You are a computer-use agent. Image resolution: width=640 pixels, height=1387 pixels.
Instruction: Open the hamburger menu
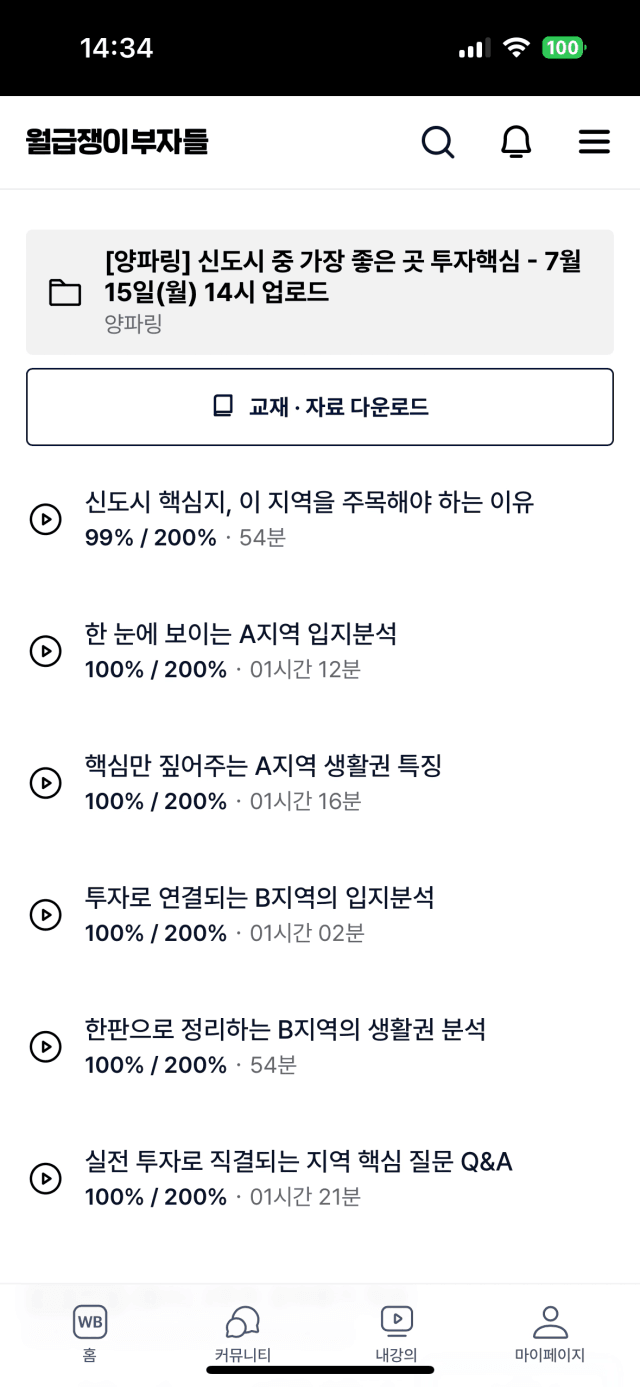[594, 142]
